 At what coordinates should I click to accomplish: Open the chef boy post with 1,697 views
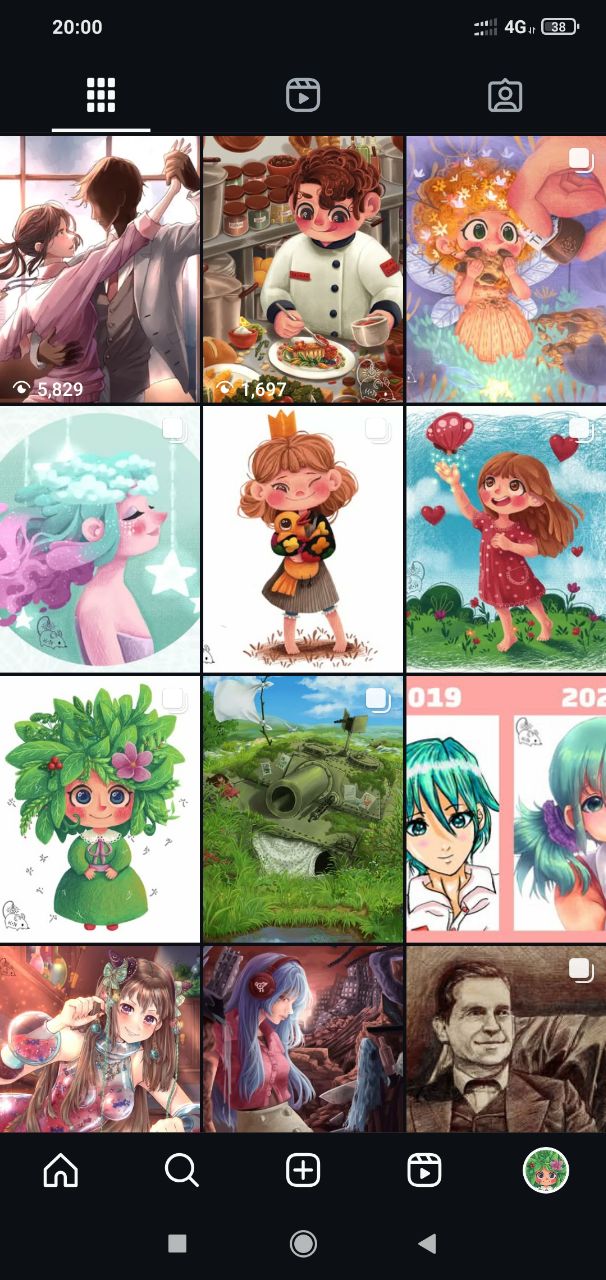click(x=303, y=270)
